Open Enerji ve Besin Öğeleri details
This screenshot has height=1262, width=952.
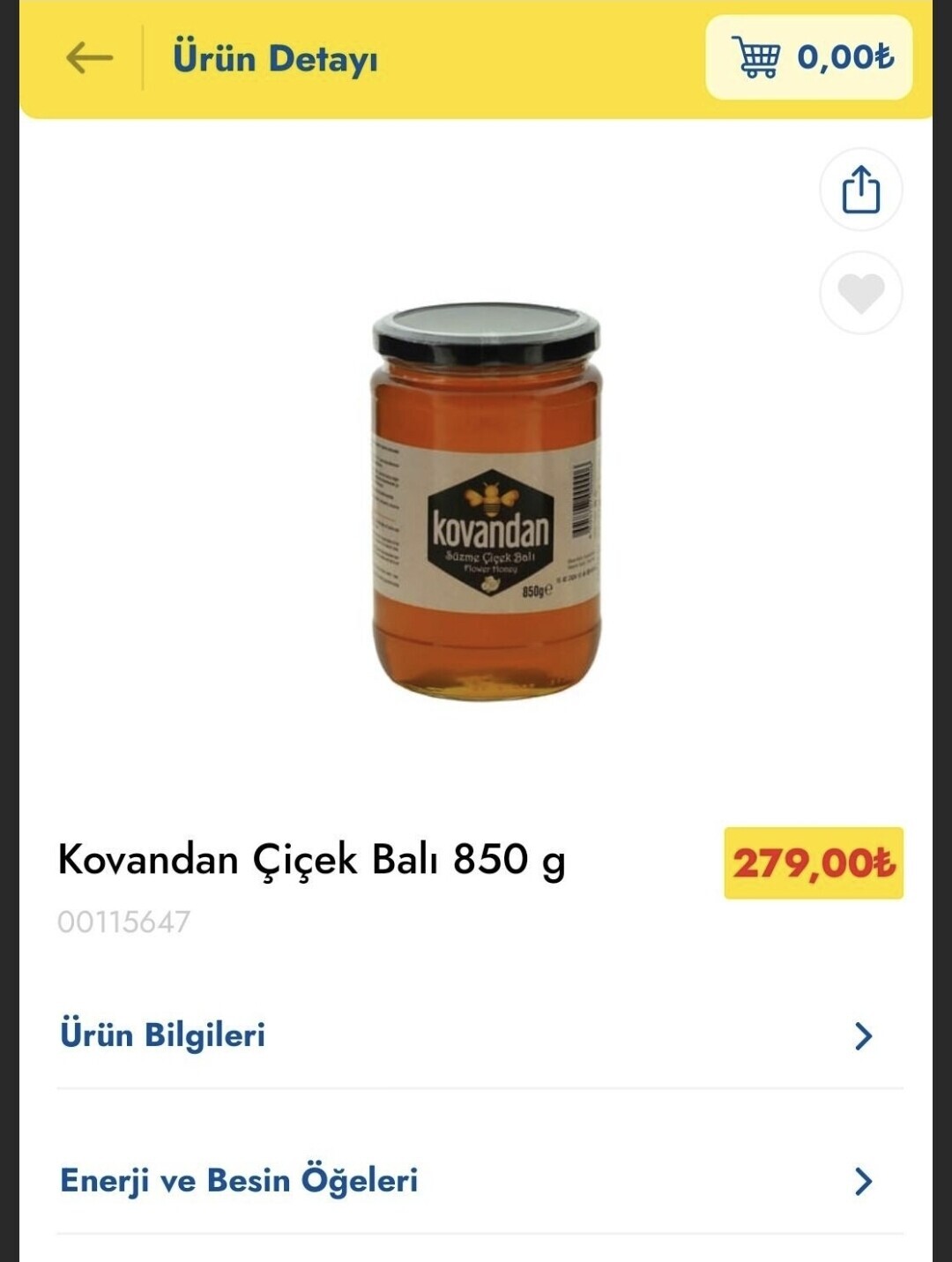click(x=480, y=1181)
